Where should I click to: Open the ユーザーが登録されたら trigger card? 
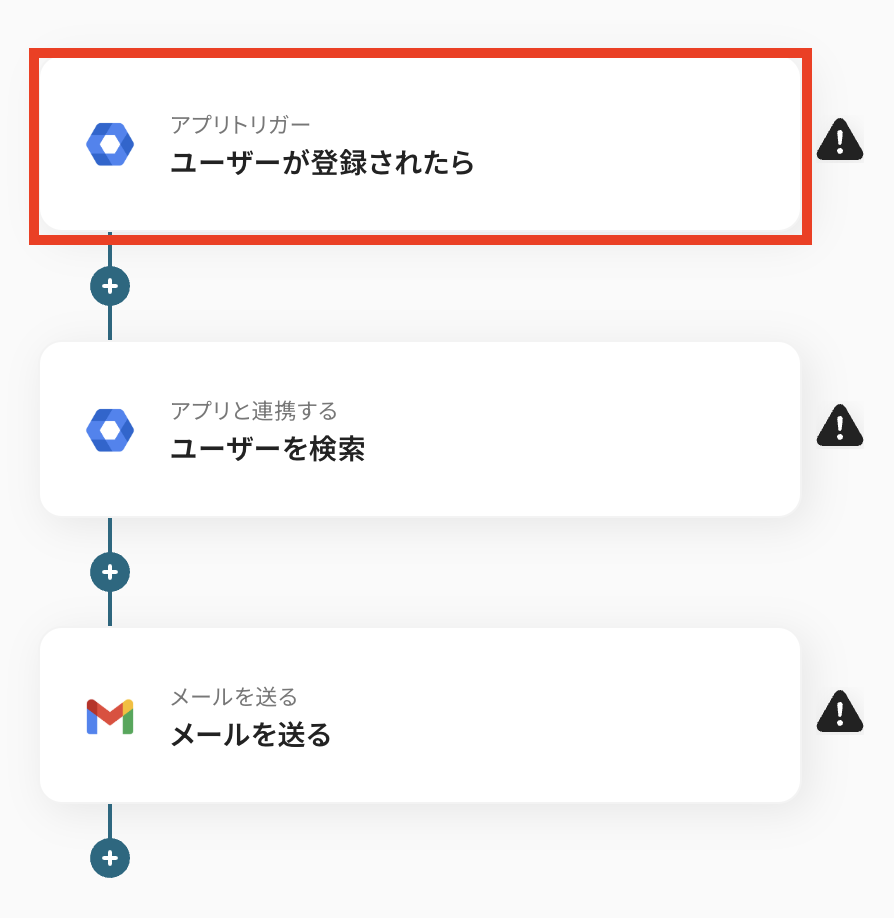pos(420,145)
